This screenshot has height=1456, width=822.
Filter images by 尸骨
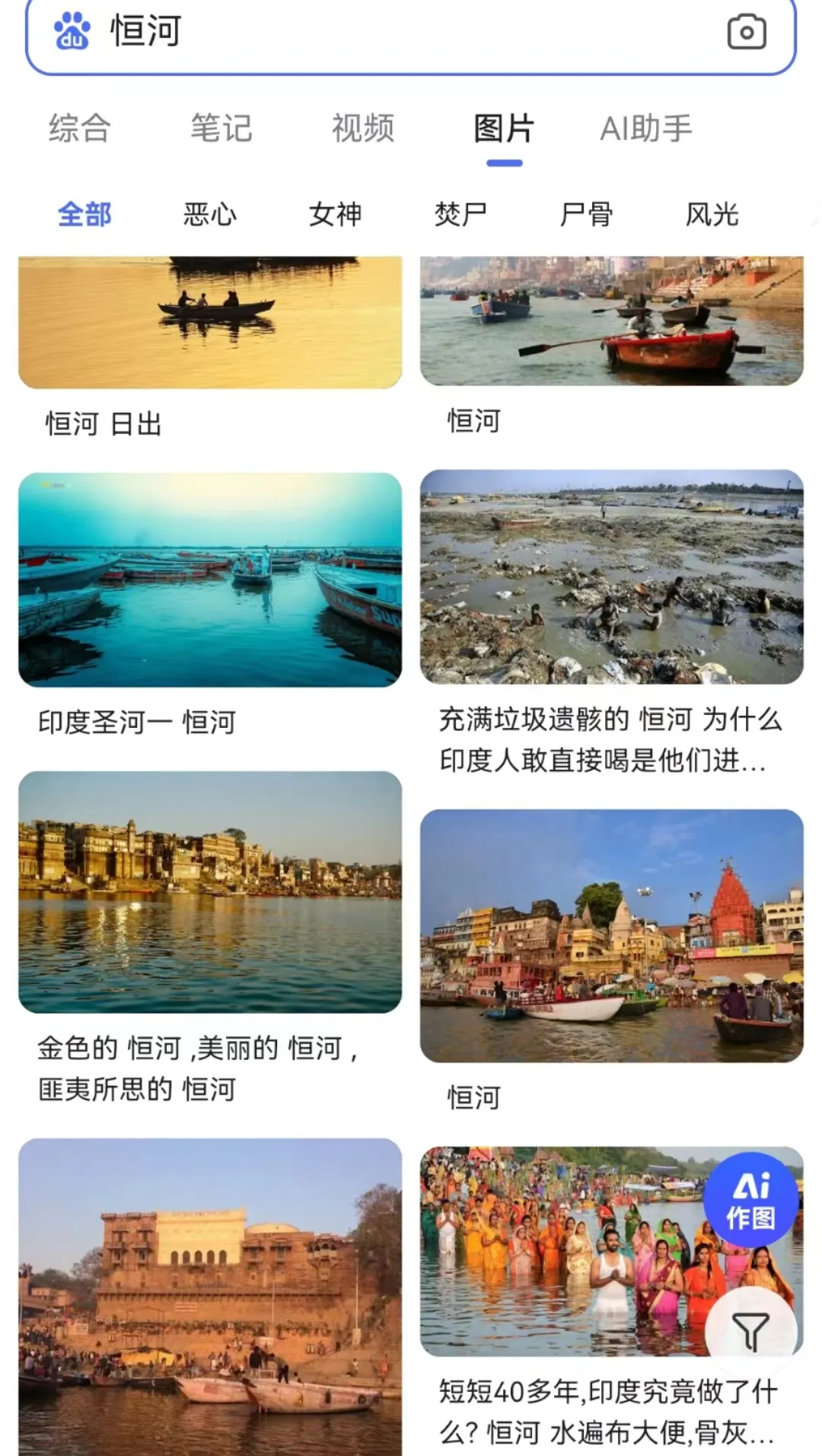click(x=586, y=215)
